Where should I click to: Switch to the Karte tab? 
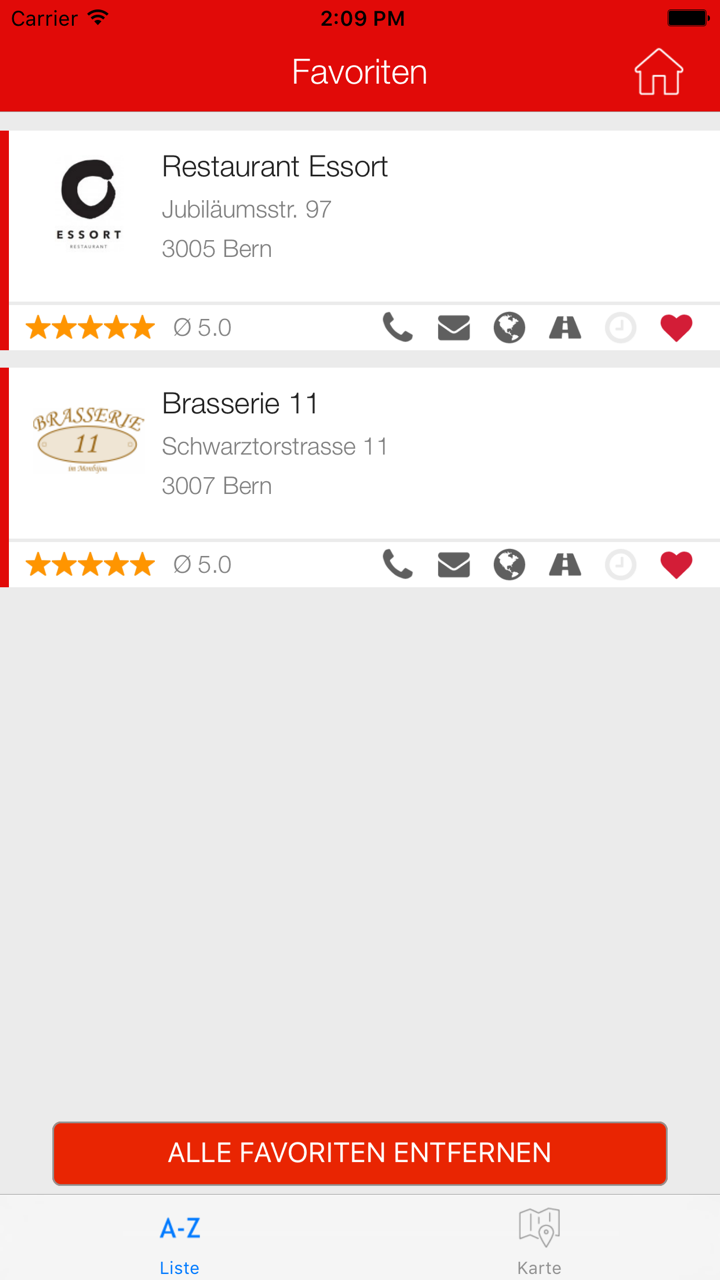[x=539, y=1240]
